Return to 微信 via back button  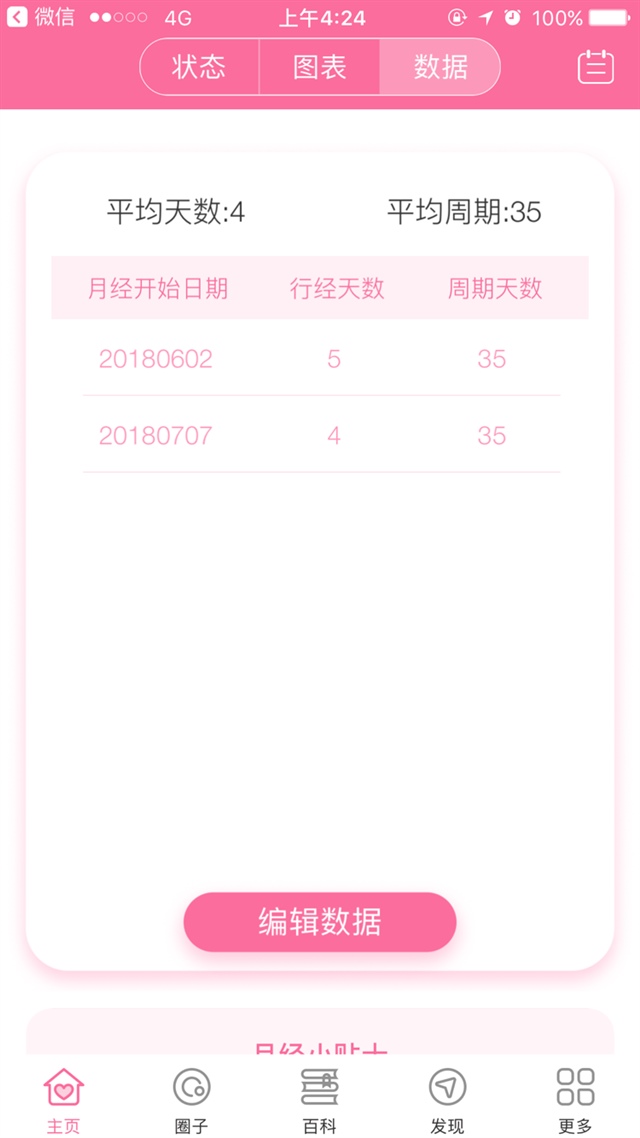click(x=40, y=18)
